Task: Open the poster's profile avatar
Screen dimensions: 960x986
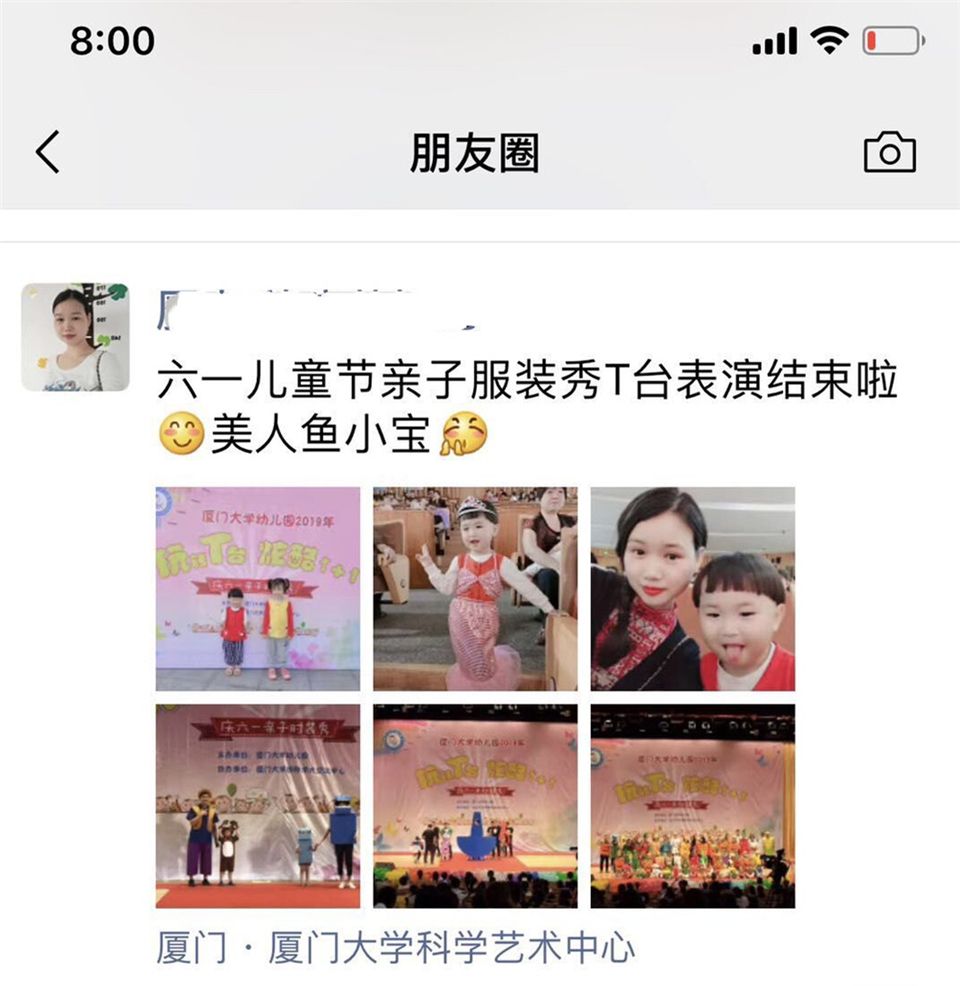Action: 75,337
